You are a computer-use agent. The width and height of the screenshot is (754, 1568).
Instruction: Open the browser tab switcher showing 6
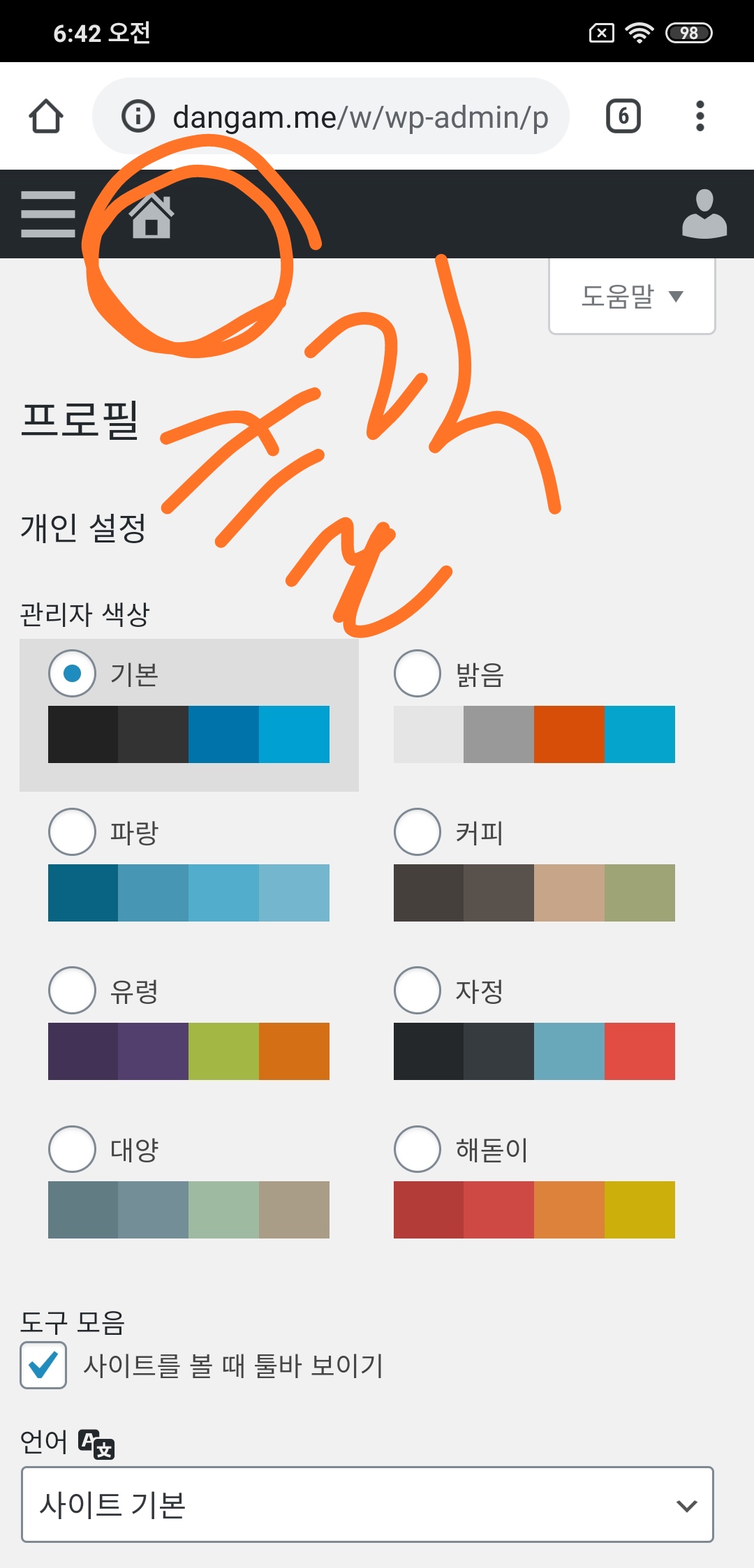pyautogui.click(x=623, y=117)
